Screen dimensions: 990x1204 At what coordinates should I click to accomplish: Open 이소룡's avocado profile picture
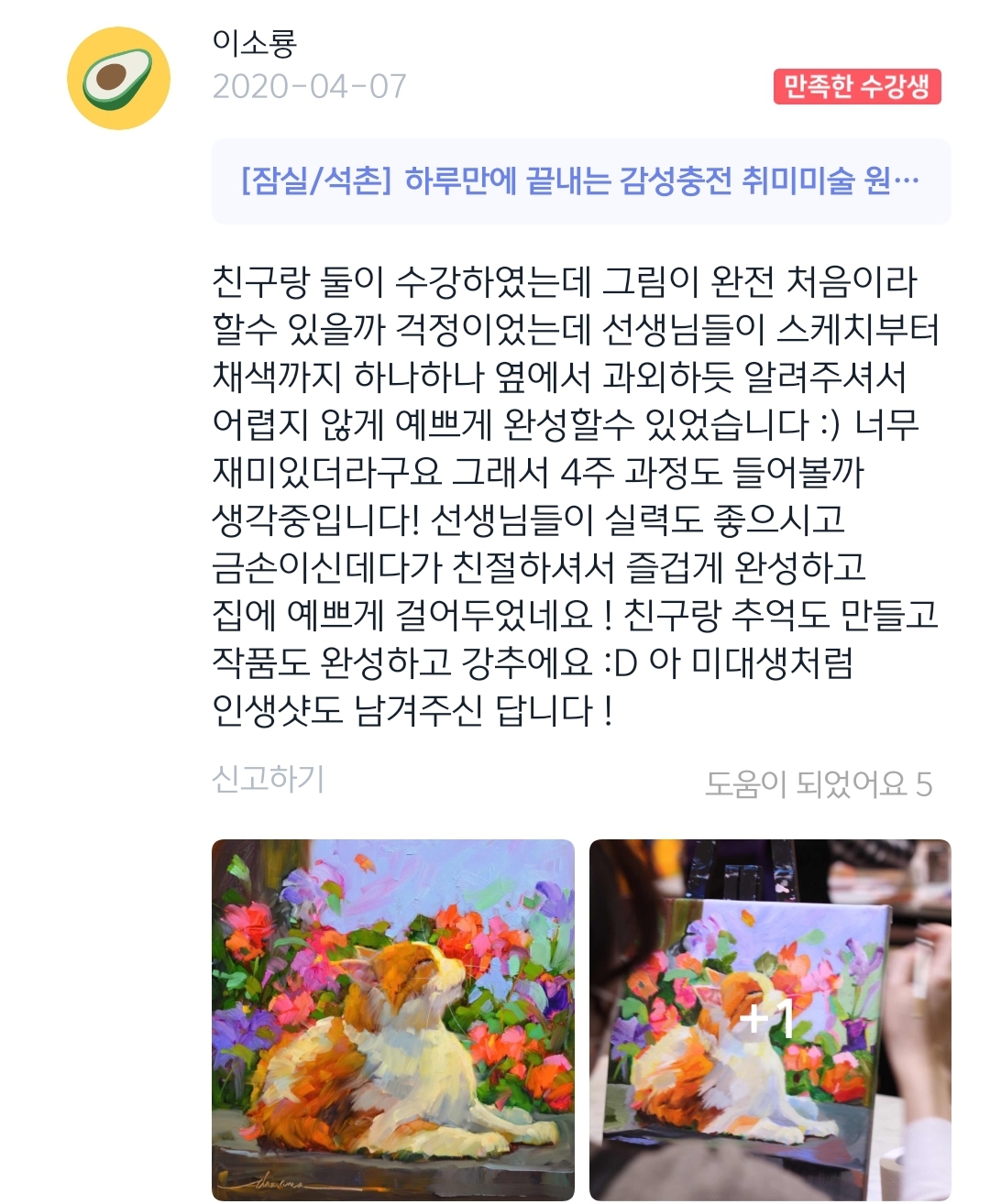coord(118,79)
